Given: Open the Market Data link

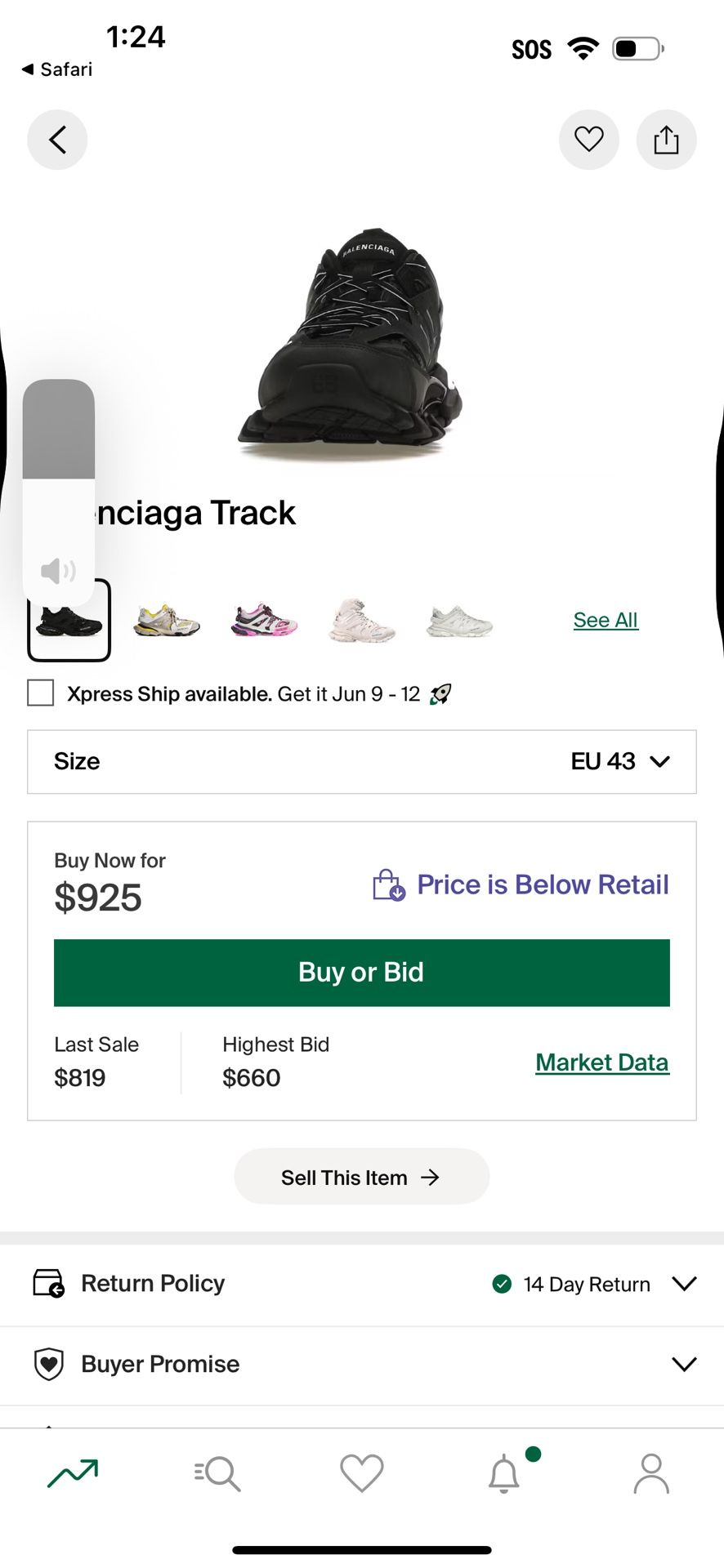Looking at the screenshot, I should pos(601,1062).
